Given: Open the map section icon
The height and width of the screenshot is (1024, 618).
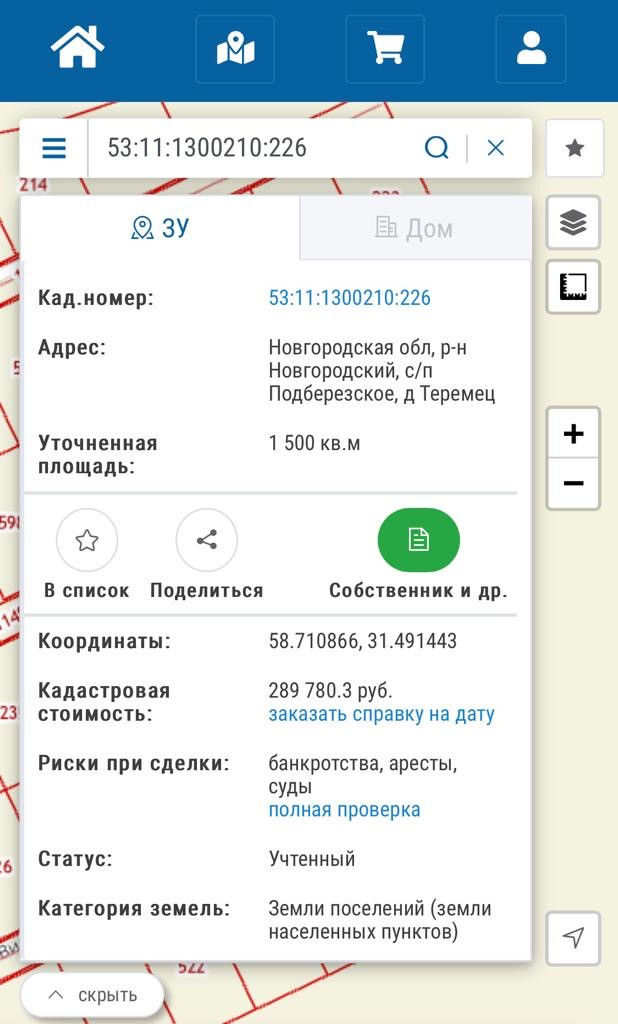Looking at the screenshot, I should click(x=235, y=48).
